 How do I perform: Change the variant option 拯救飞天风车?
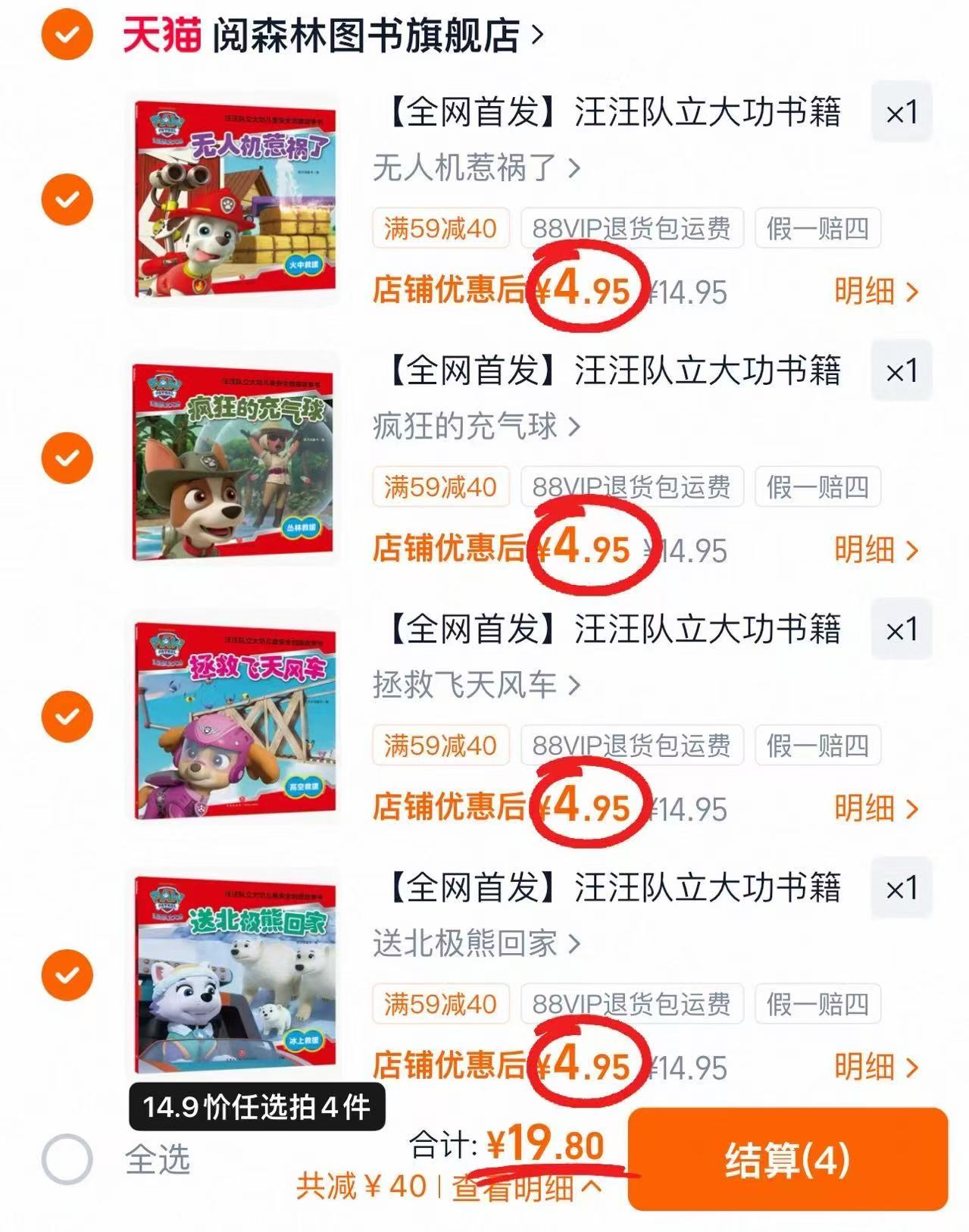click(477, 684)
